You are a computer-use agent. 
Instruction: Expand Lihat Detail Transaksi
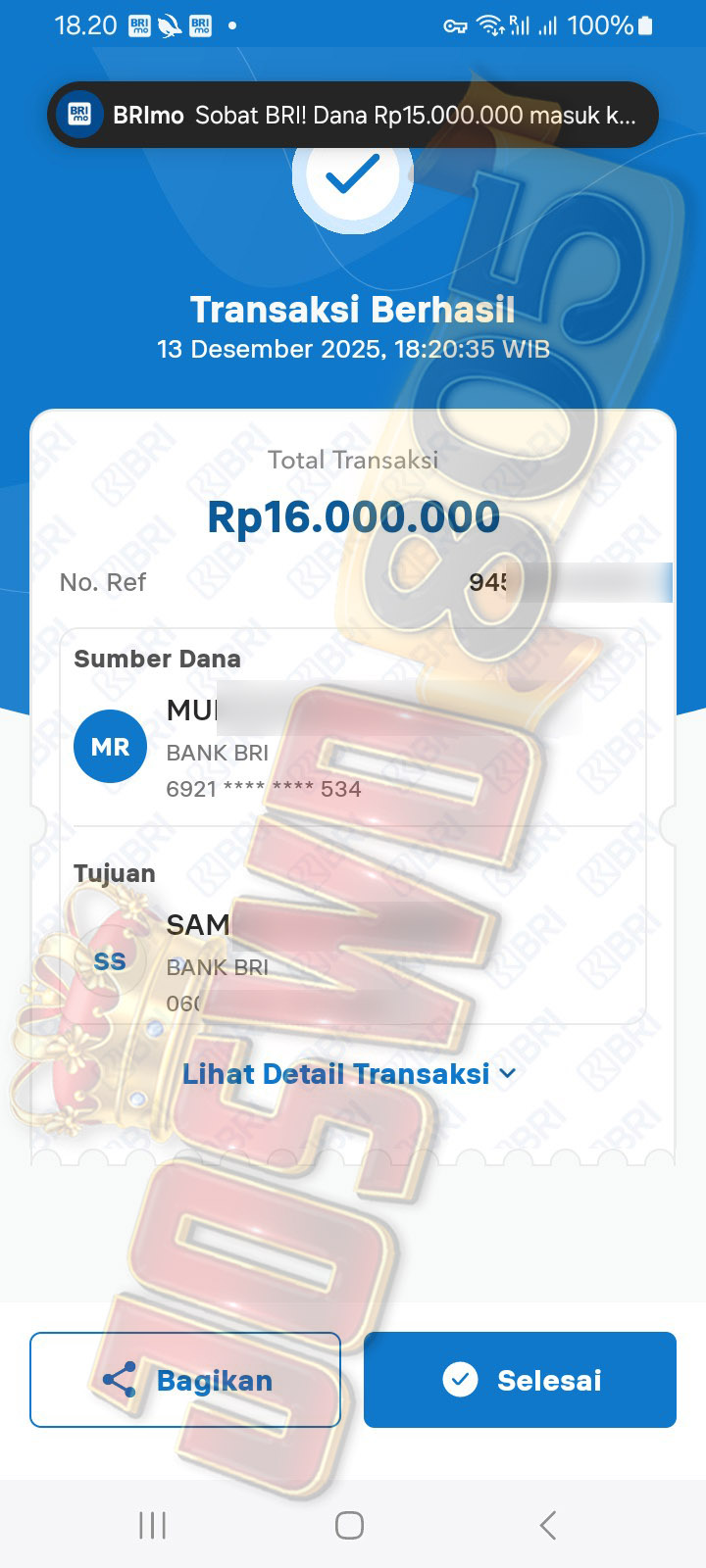pyautogui.click(x=349, y=1074)
